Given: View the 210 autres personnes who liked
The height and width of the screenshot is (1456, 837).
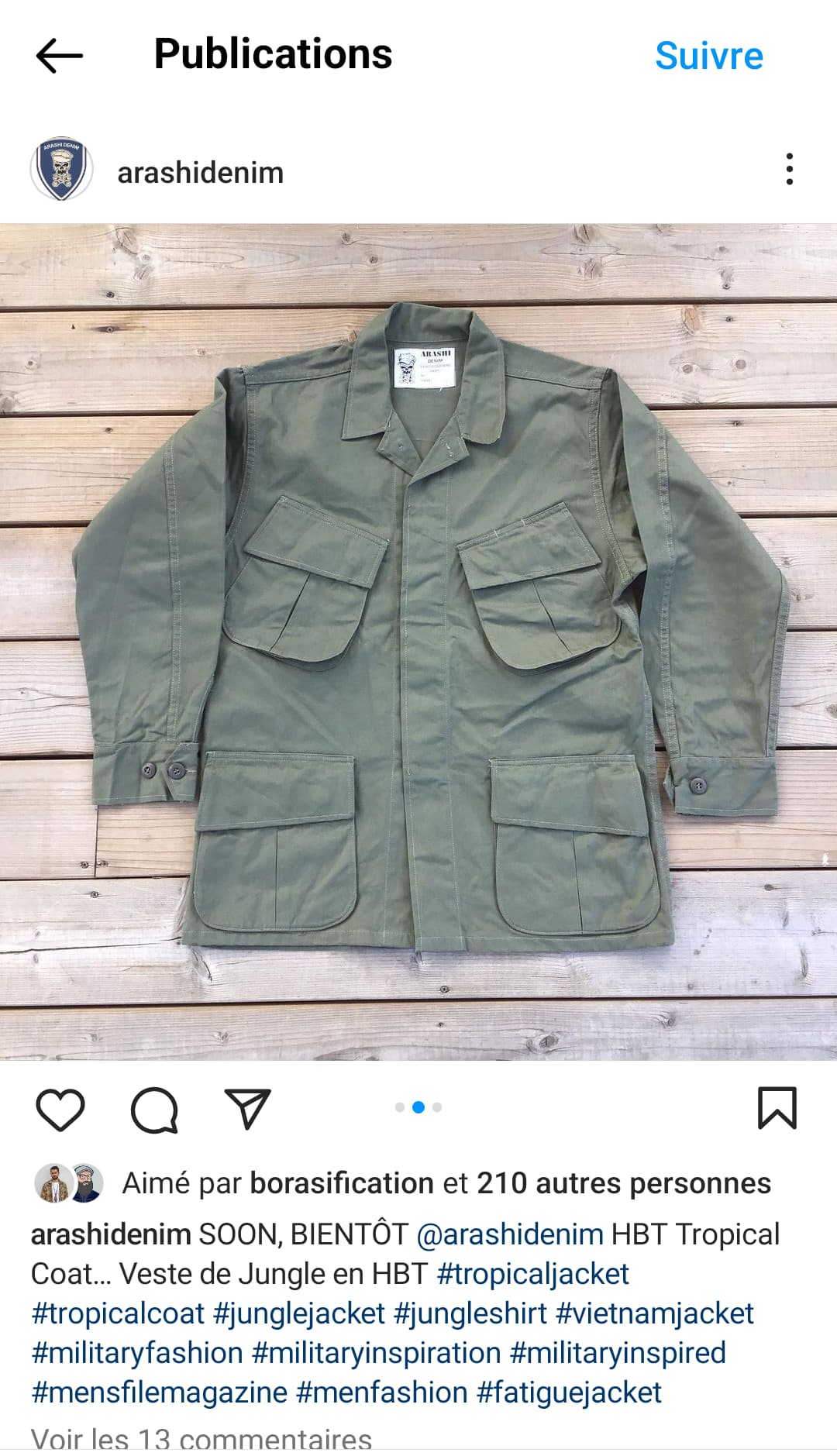Looking at the screenshot, I should (x=624, y=1183).
